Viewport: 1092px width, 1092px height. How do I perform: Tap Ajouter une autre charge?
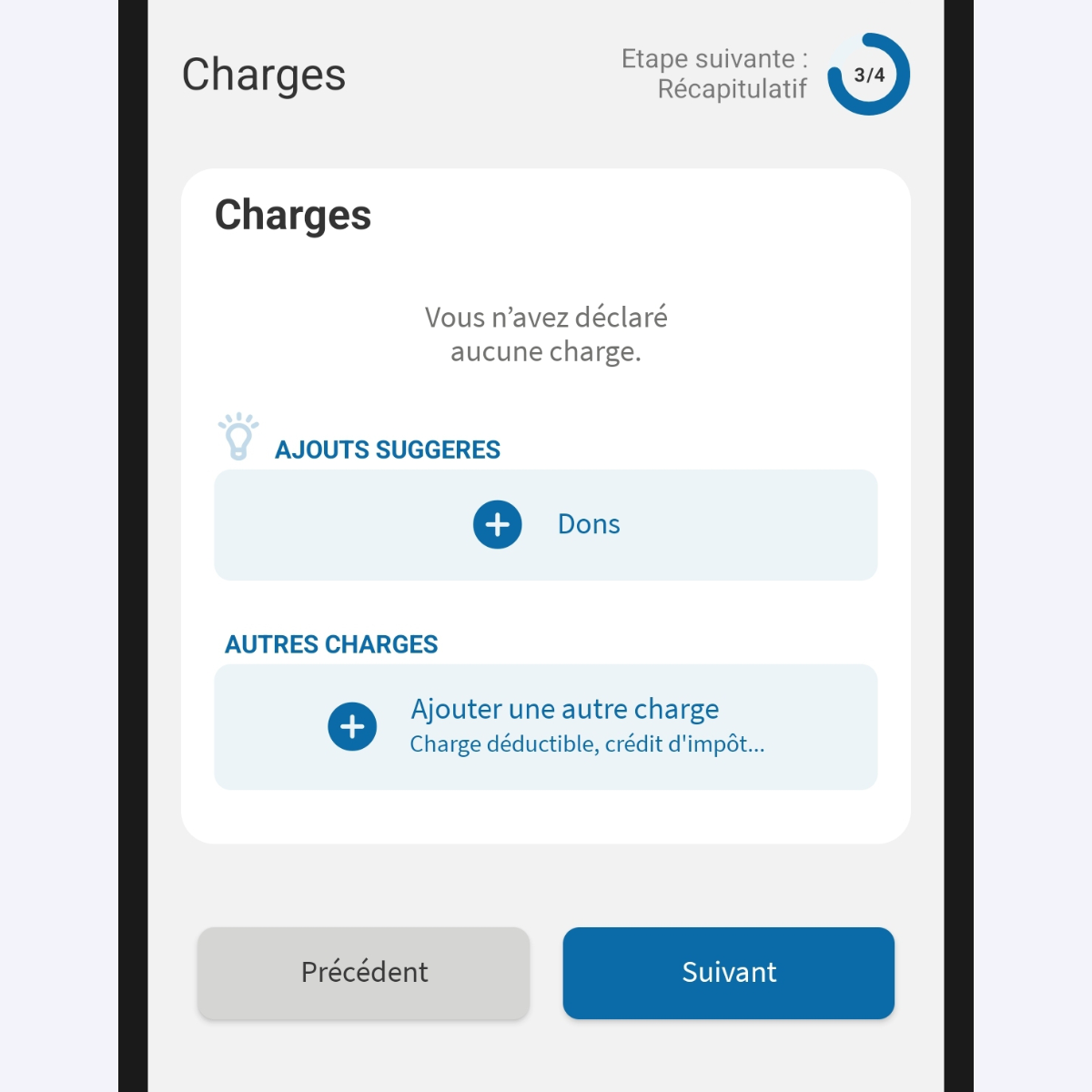545,727
